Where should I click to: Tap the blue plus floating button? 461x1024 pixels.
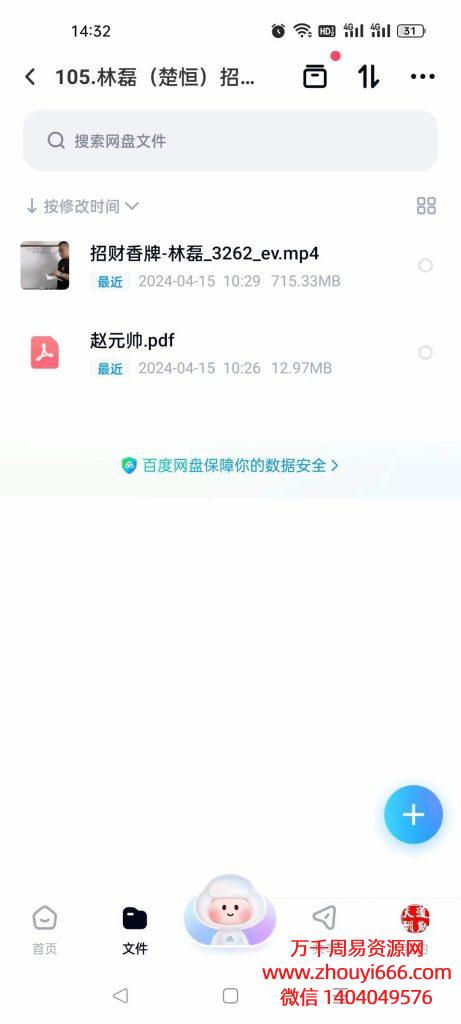pos(413,814)
